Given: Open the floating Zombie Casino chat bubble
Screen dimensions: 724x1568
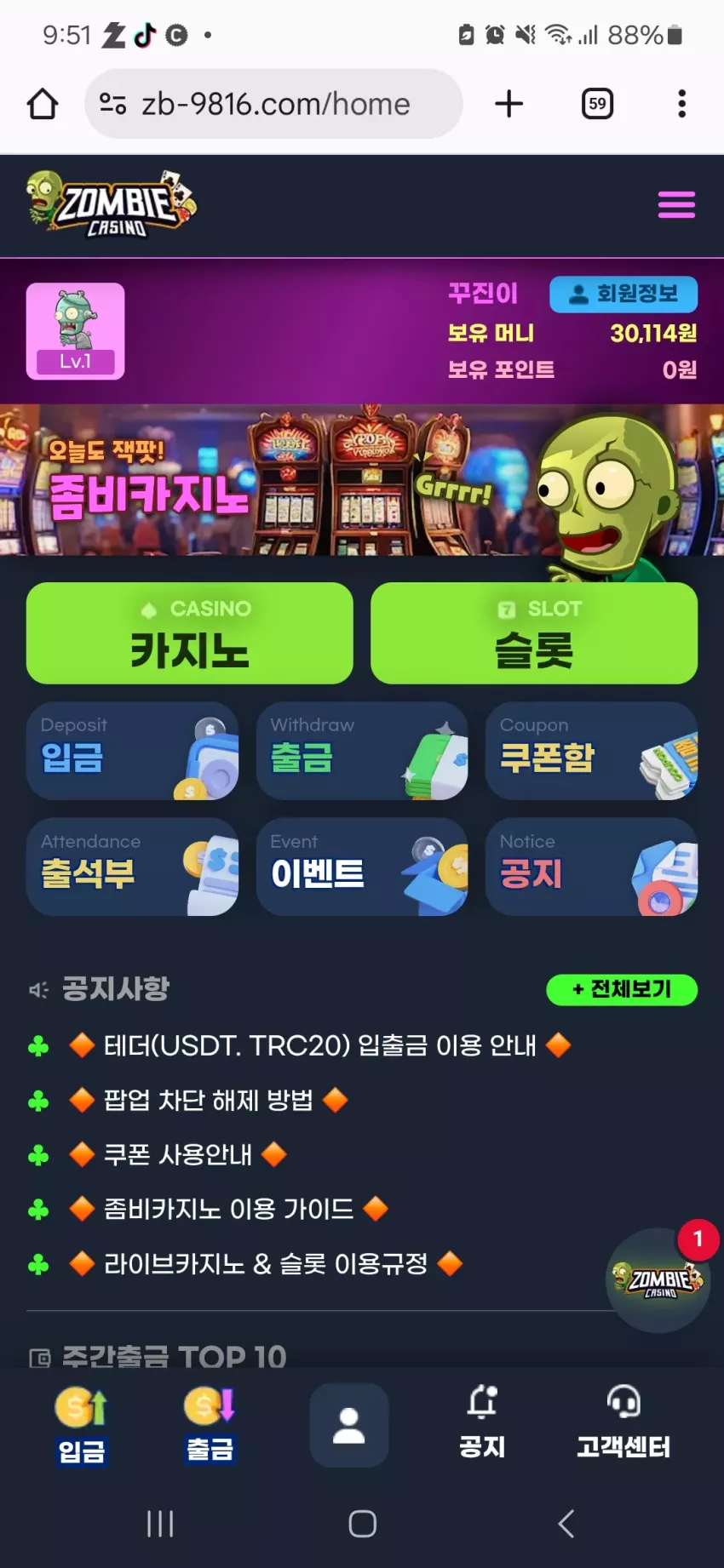Looking at the screenshot, I should pos(658,1279).
